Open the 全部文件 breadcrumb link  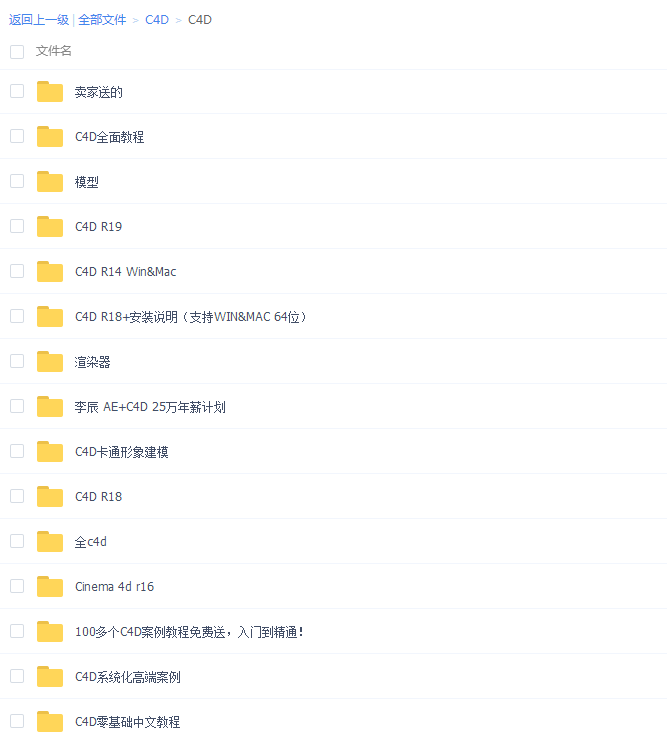click(102, 20)
